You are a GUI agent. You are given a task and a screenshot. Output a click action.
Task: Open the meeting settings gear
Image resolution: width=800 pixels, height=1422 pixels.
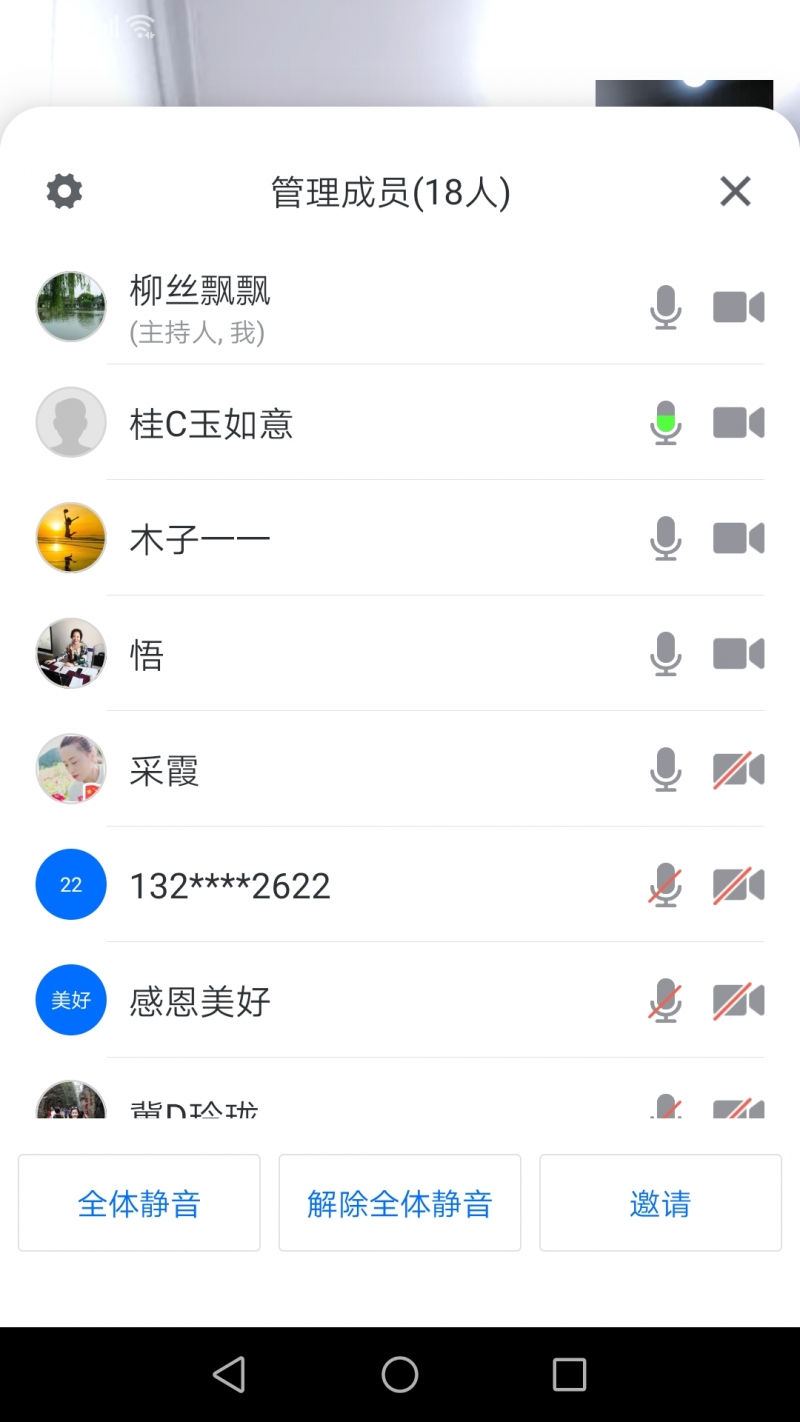click(63, 191)
